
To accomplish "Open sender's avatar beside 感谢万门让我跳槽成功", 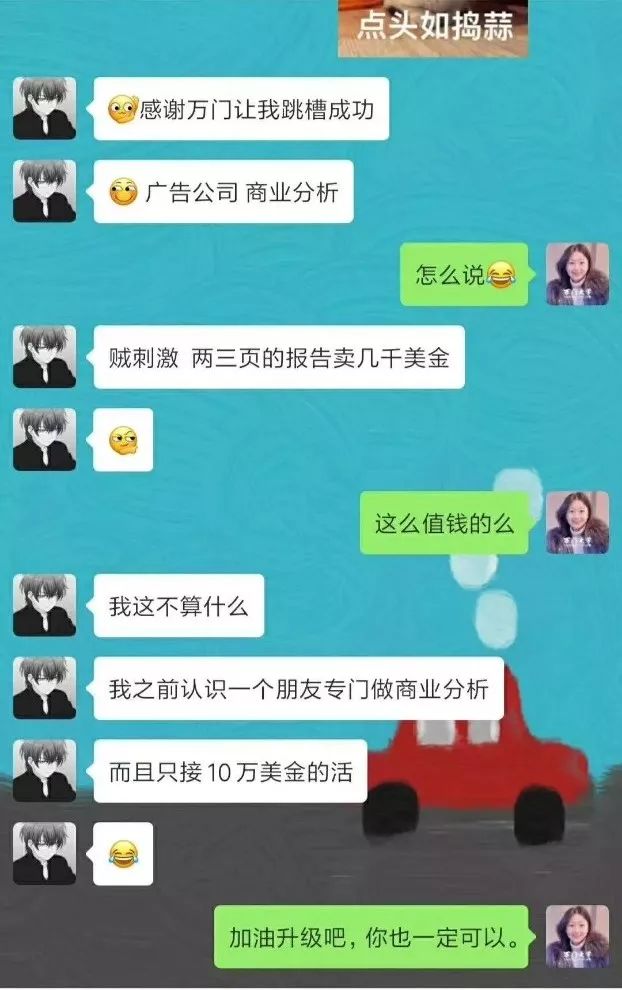I will click(44, 108).
